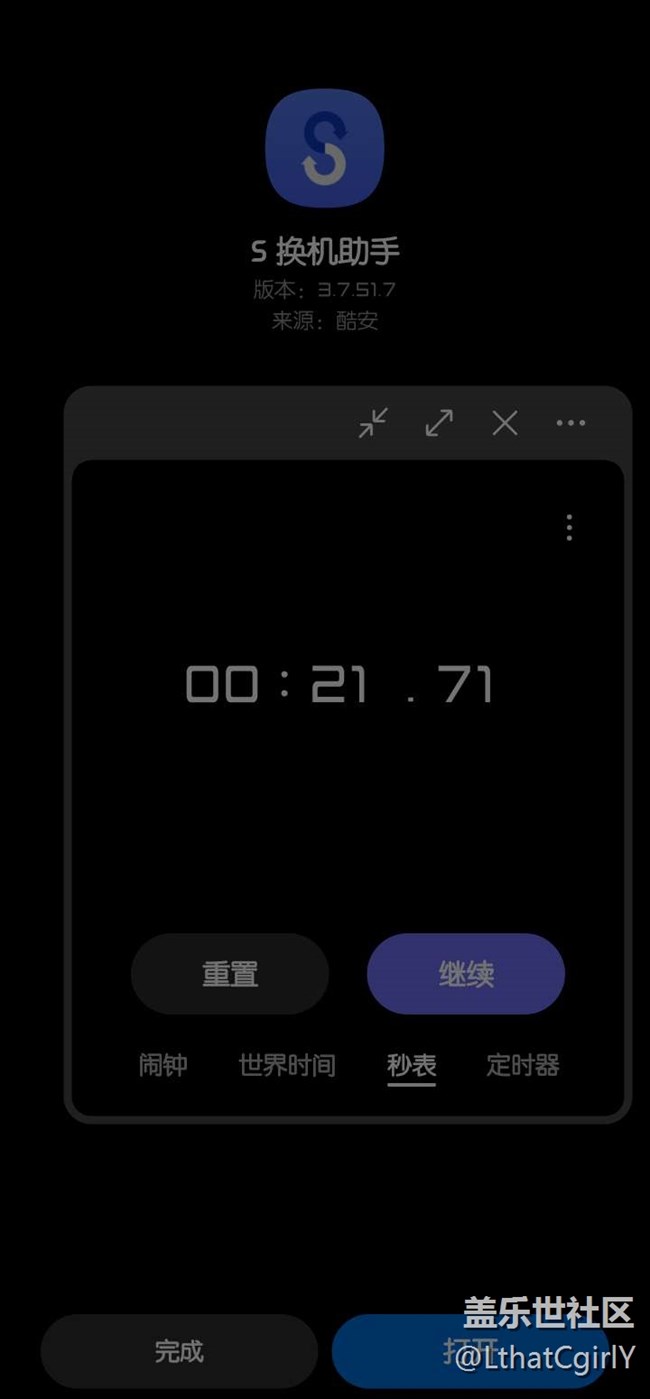Switch to the 定时器 tab
This screenshot has width=650, height=1399.
523,1065
